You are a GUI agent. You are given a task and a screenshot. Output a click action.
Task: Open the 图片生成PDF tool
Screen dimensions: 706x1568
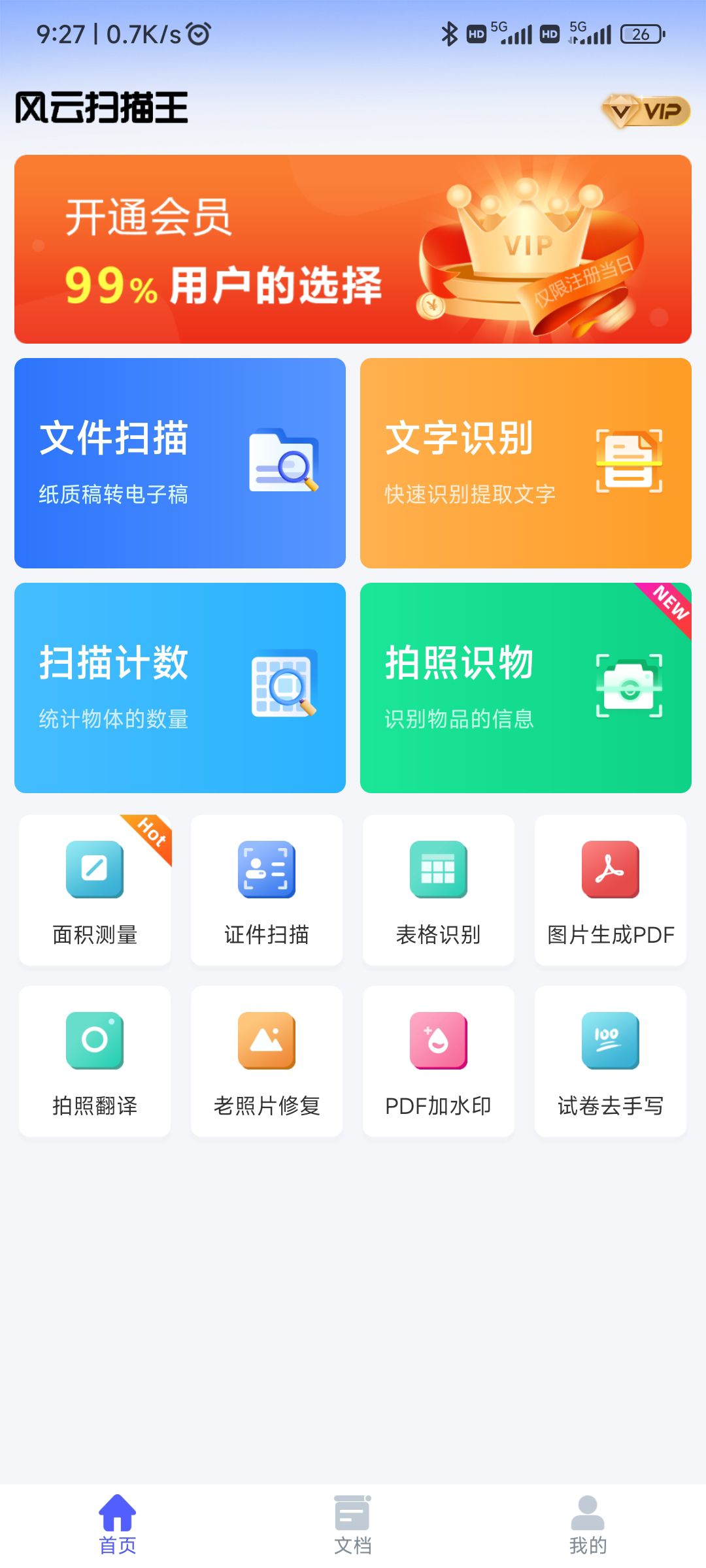point(611,890)
